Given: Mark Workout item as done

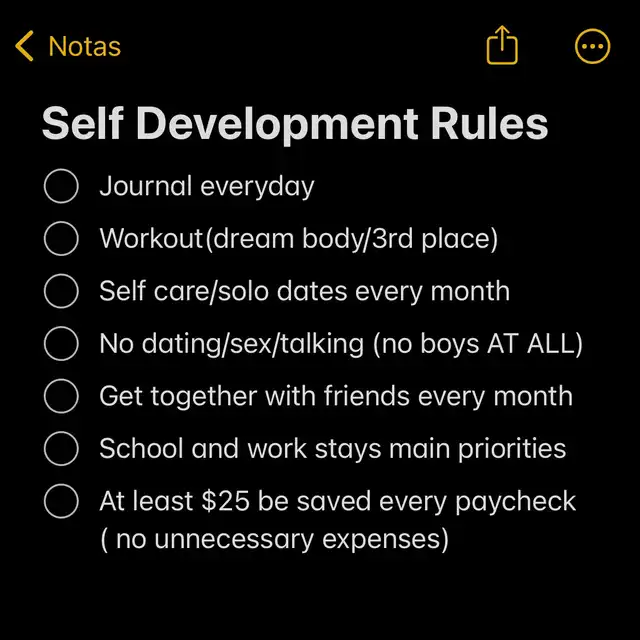Looking at the screenshot, I should tap(62, 239).
